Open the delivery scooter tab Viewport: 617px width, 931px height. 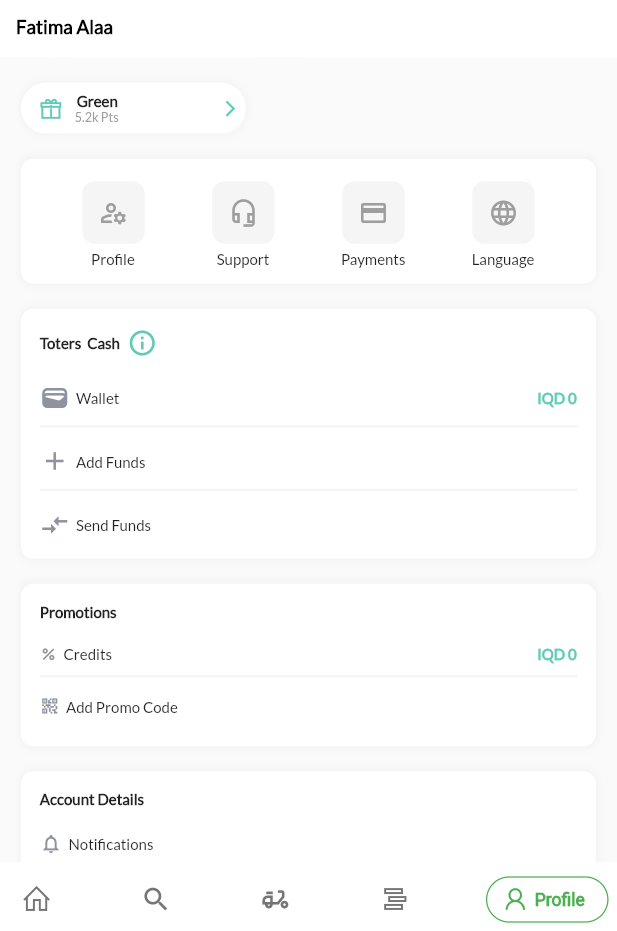pos(275,899)
